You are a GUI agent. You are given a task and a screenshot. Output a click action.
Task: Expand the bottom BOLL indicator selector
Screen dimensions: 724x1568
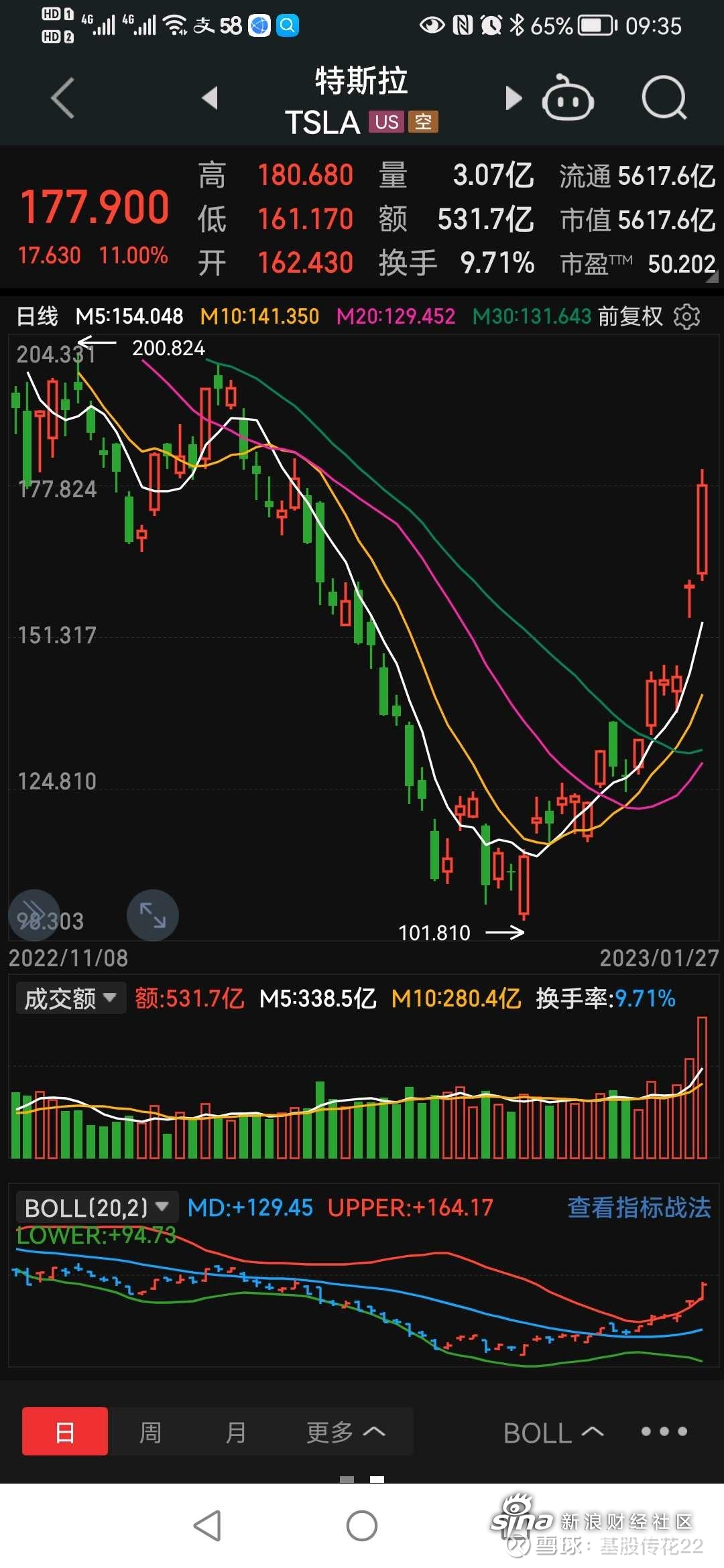coord(553,1433)
